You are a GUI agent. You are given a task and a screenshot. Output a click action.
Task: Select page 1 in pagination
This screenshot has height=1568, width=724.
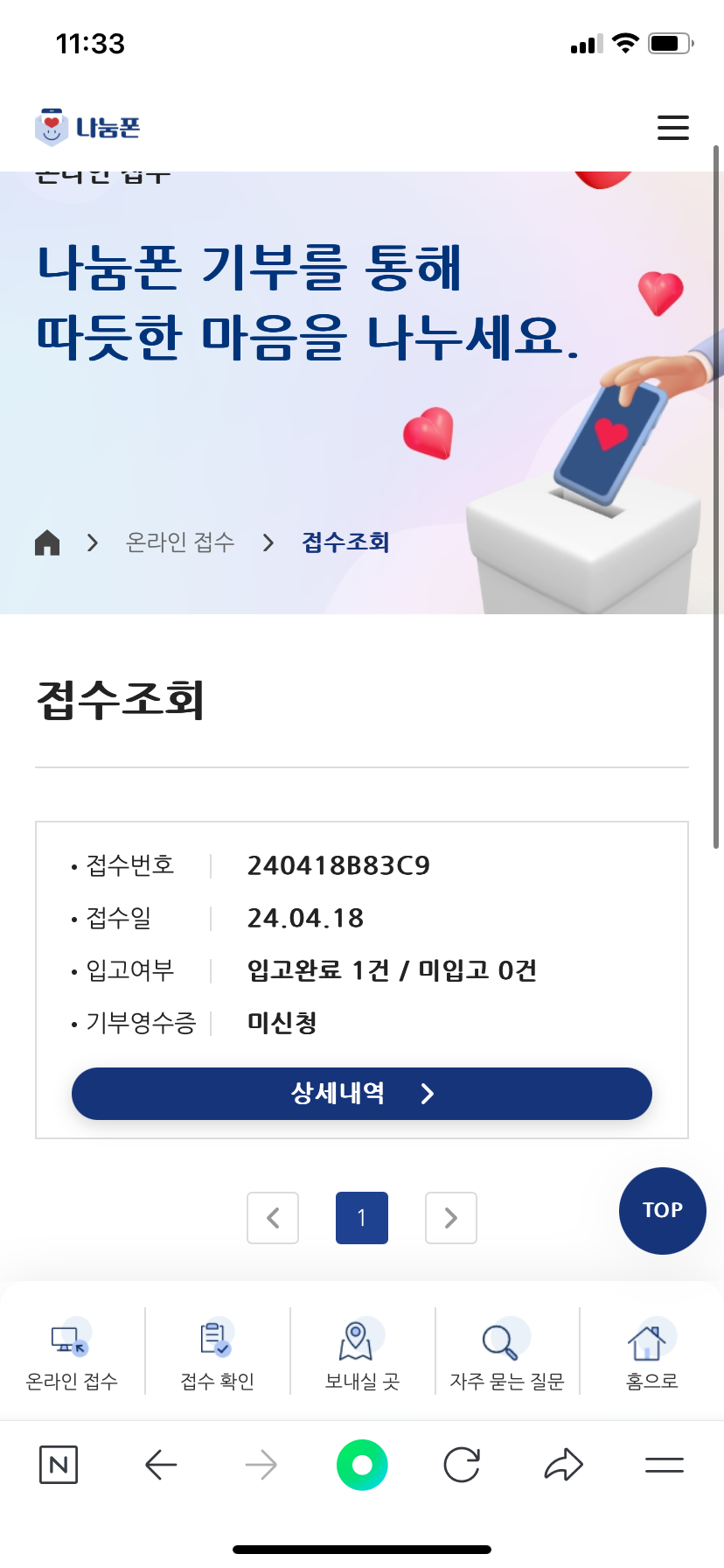362,1217
